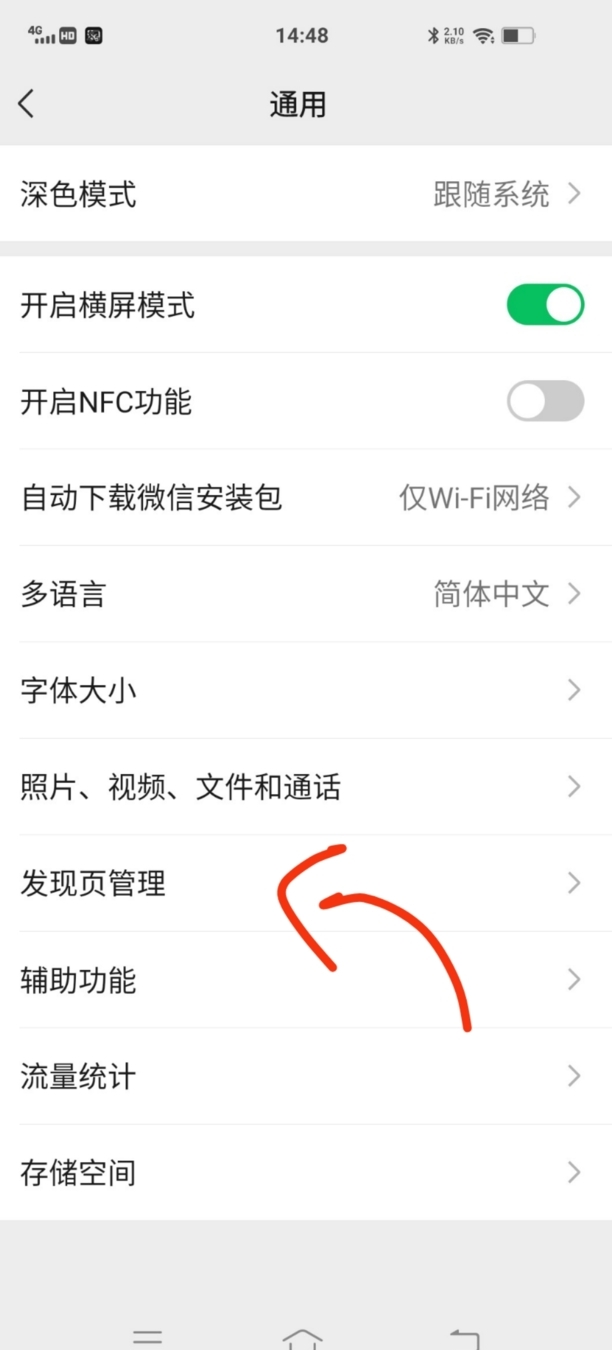Open the system recent apps menu

[x=148, y=1338]
